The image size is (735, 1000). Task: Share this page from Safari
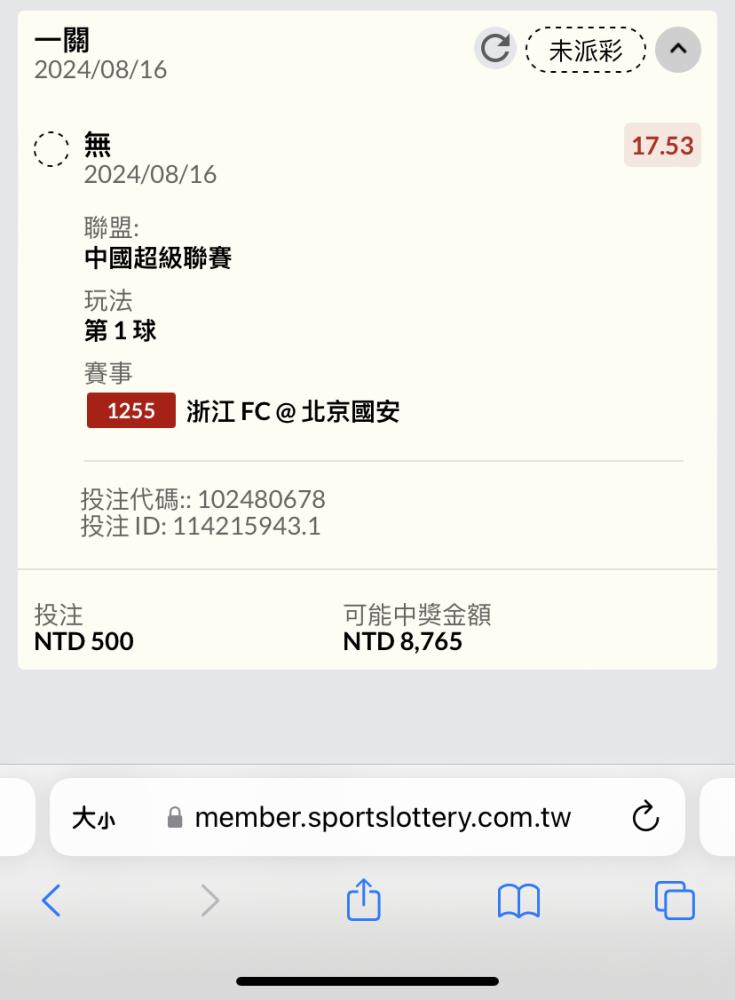(364, 899)
